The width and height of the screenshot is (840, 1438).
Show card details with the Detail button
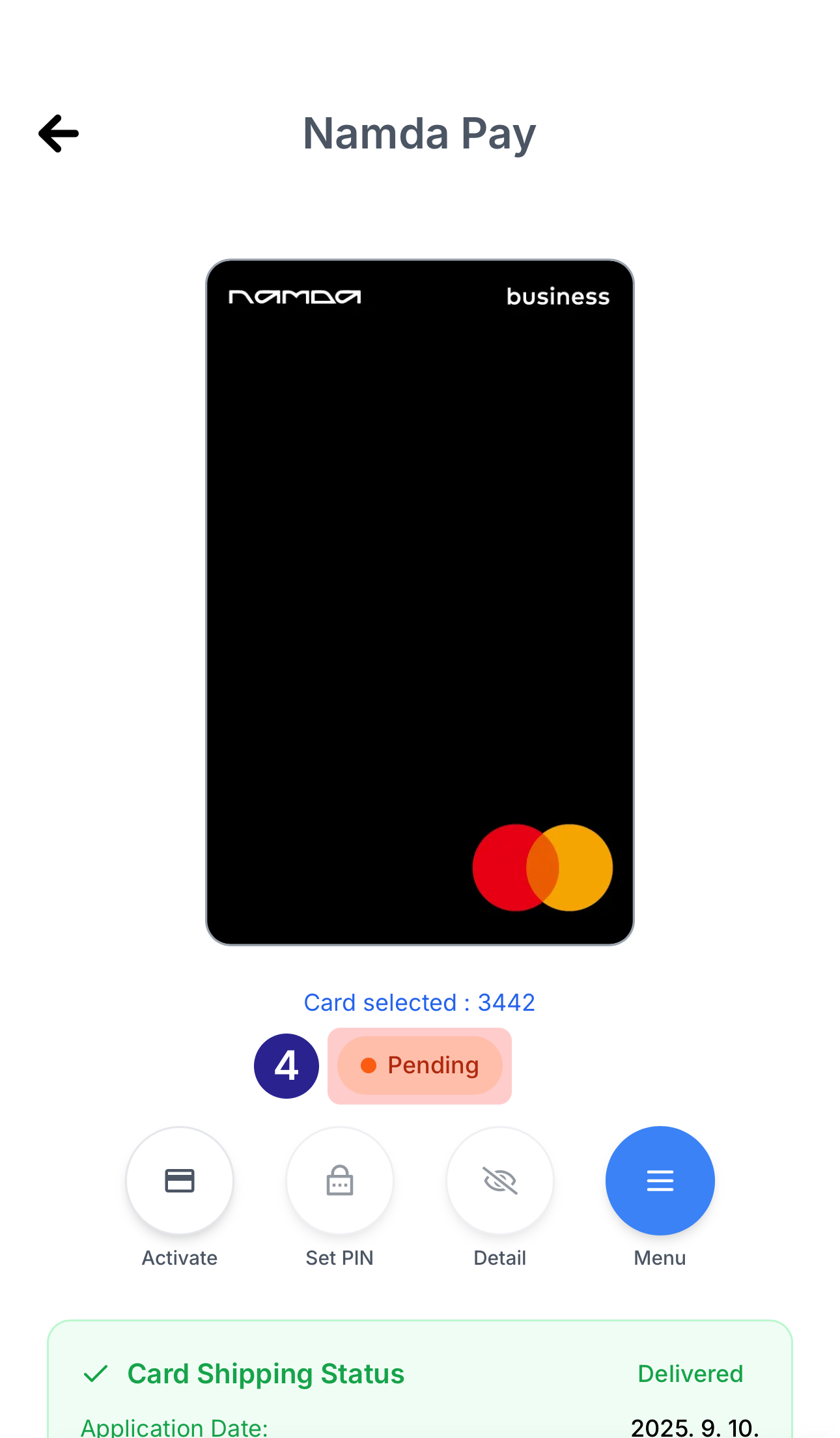[x=500, y=1180]
